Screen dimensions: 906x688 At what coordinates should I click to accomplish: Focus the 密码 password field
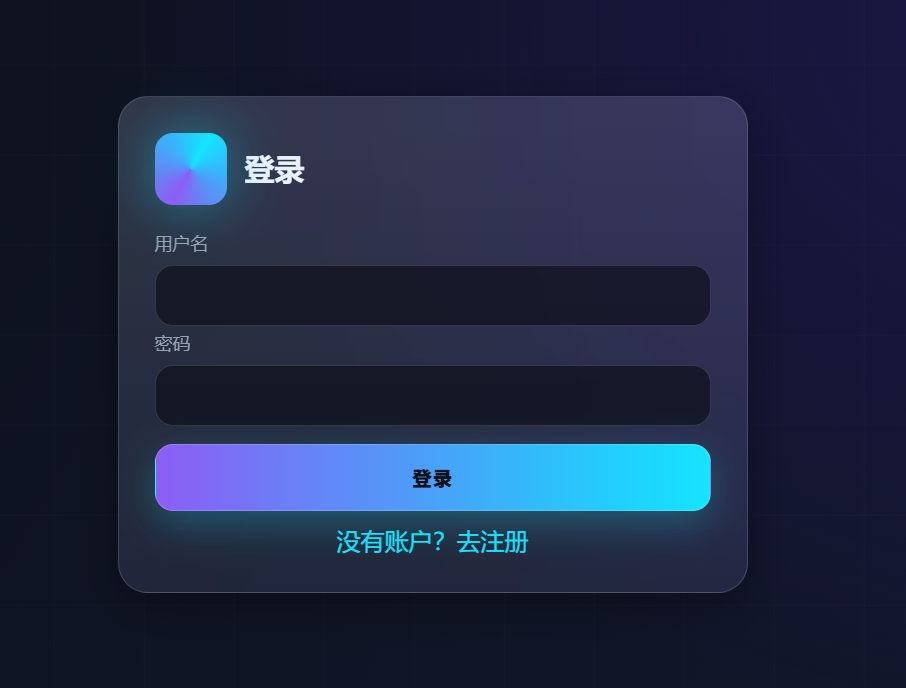click(x=432, y=395)
